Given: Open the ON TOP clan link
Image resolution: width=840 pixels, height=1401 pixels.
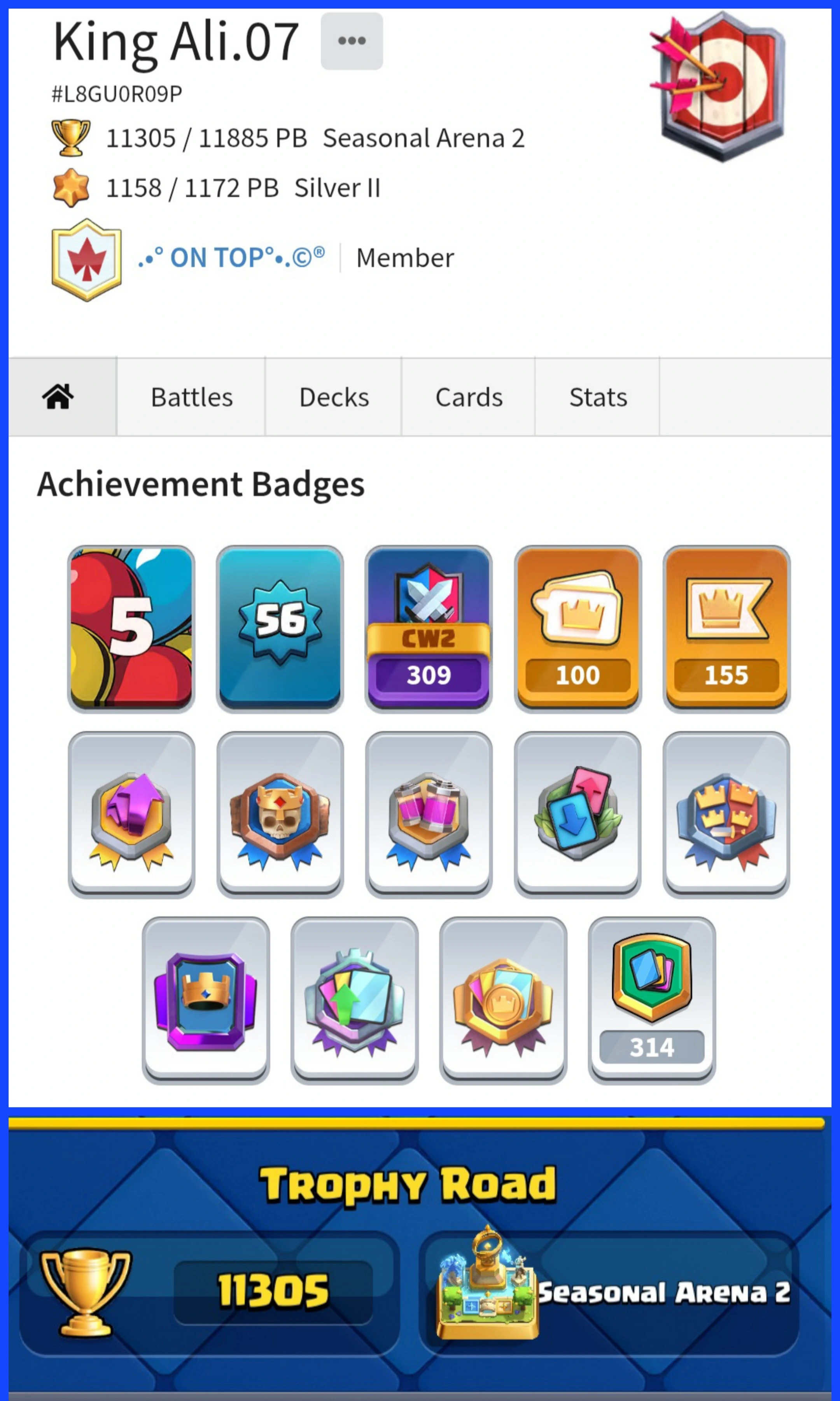Looking at the screenshot, I should [231, 258].
